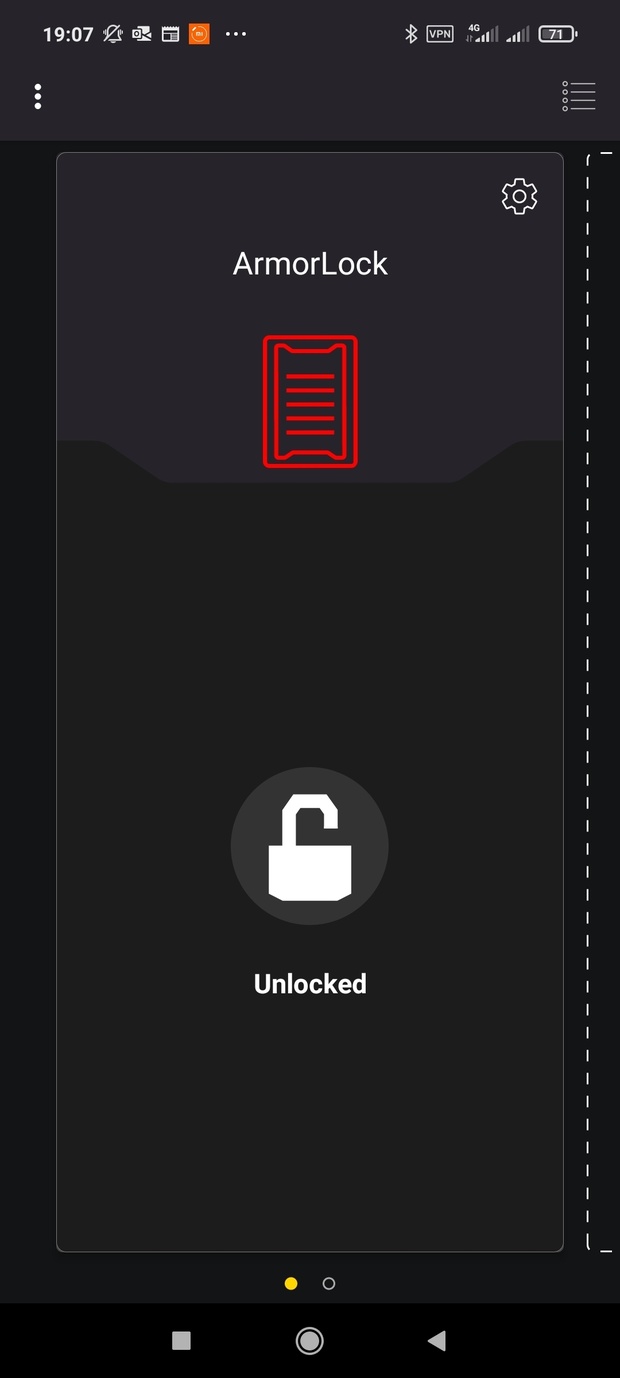Open the next drive card outline
Screen dimensions: 620x1378
[601, 700]
